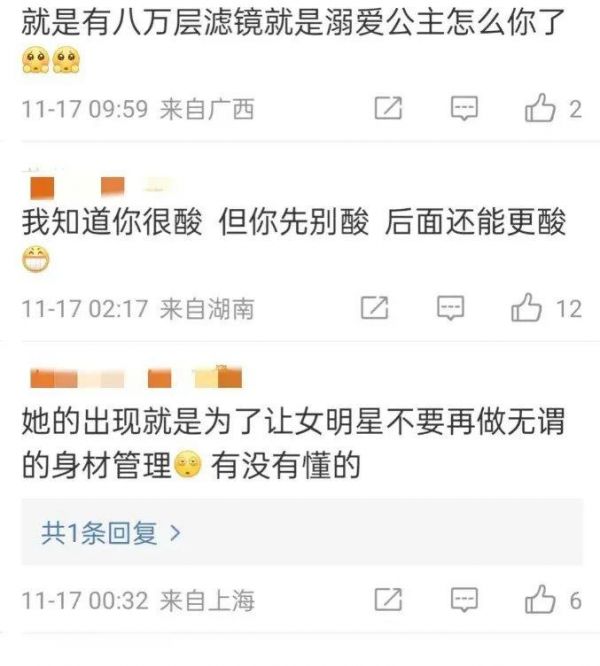Like the 上海 comment with 6 likes
The width and height of the screenshot is (600, 666).
tap(540, 600)
